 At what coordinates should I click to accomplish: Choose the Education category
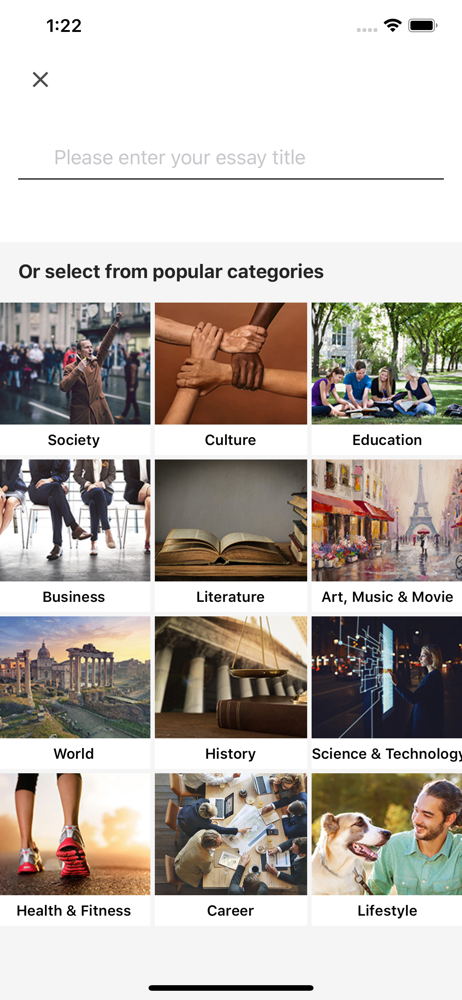[387, 379]
